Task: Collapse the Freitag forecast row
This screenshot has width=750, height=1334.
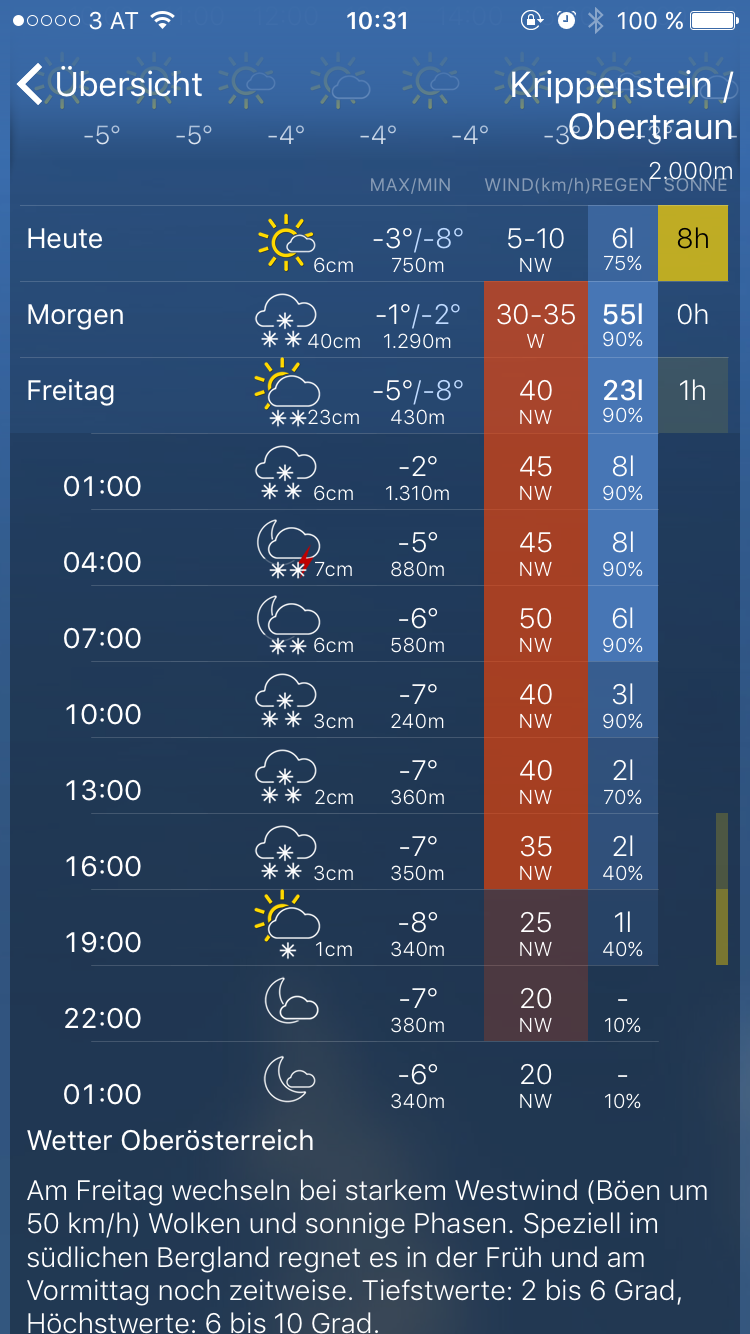Action: (375, 396)
